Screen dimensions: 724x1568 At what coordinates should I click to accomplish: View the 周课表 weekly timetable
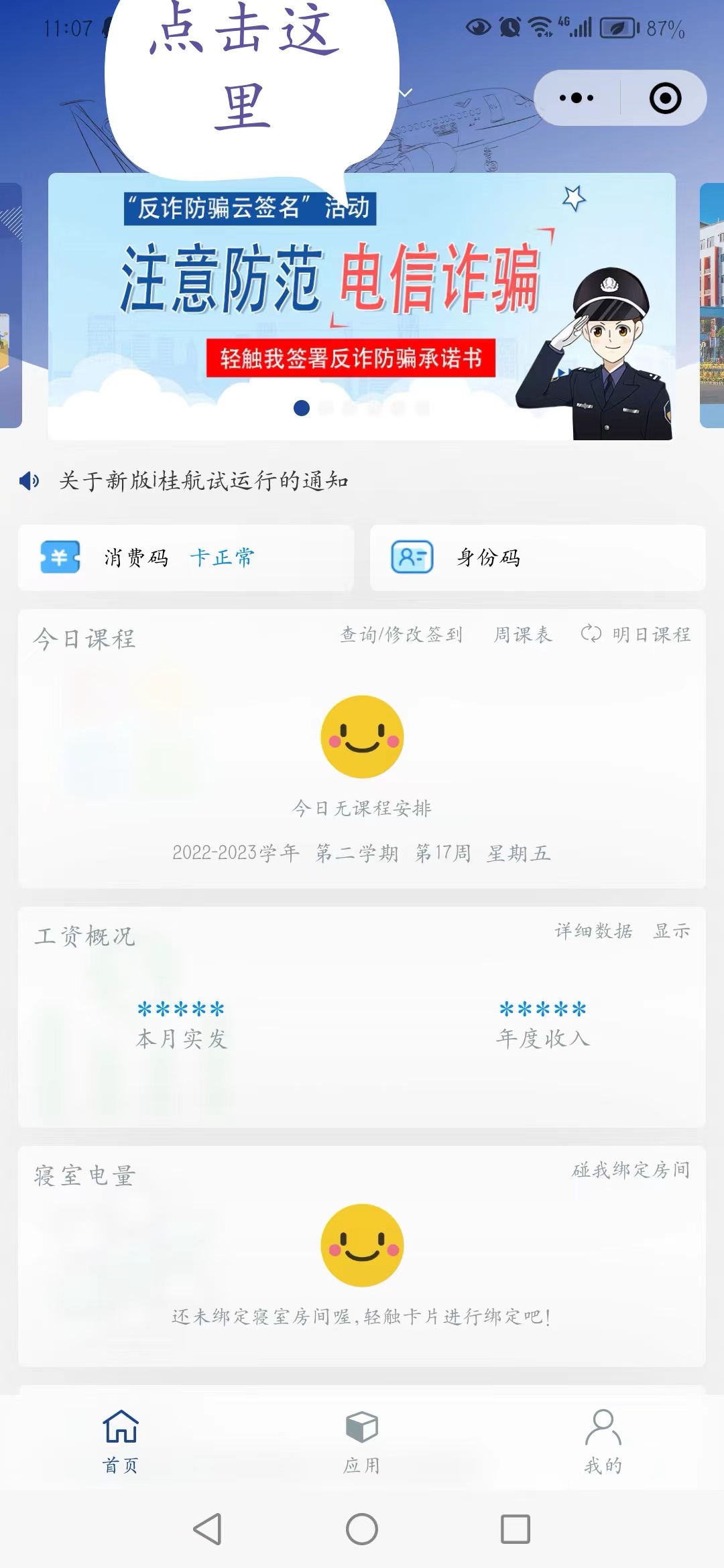(x=523, y=635)
